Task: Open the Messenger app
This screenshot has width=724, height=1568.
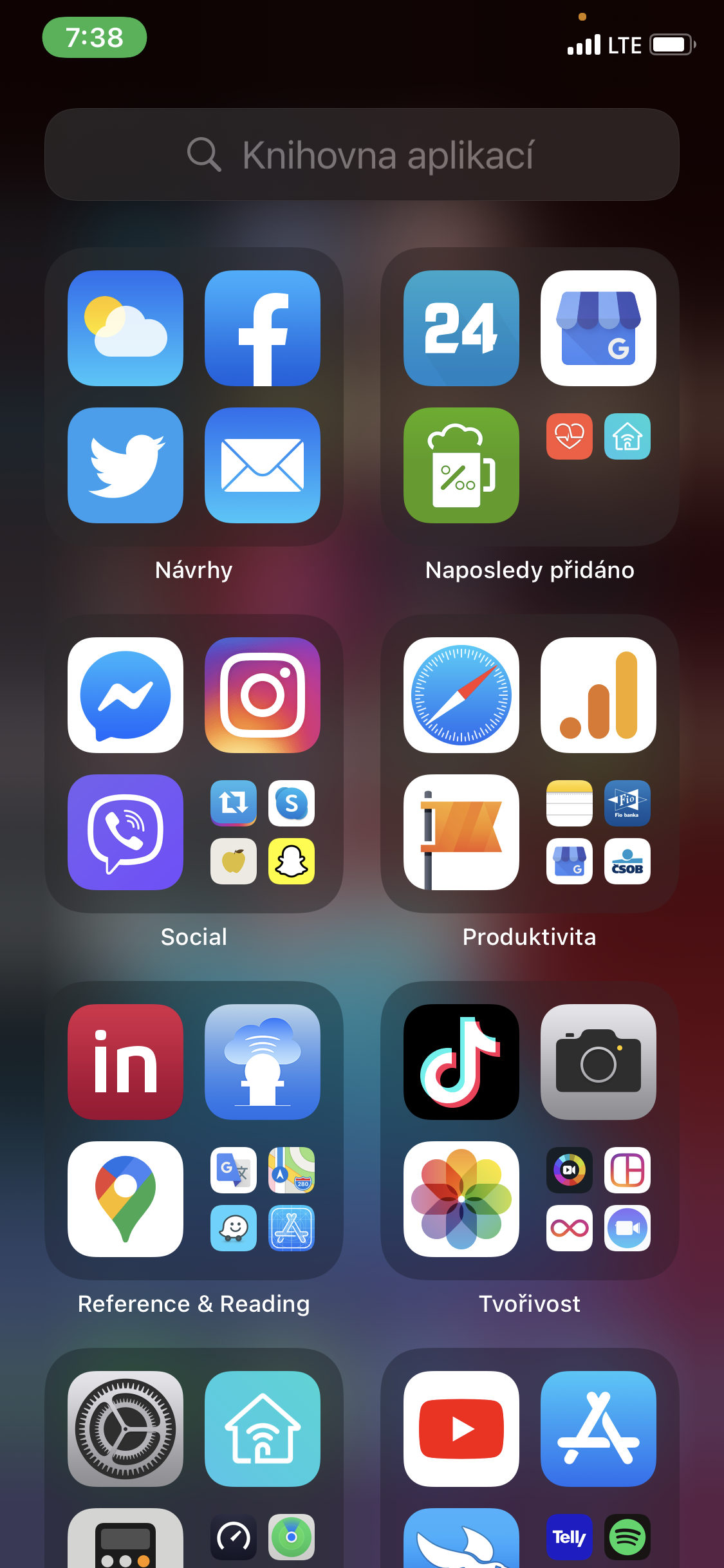Action: pos(125,695)
